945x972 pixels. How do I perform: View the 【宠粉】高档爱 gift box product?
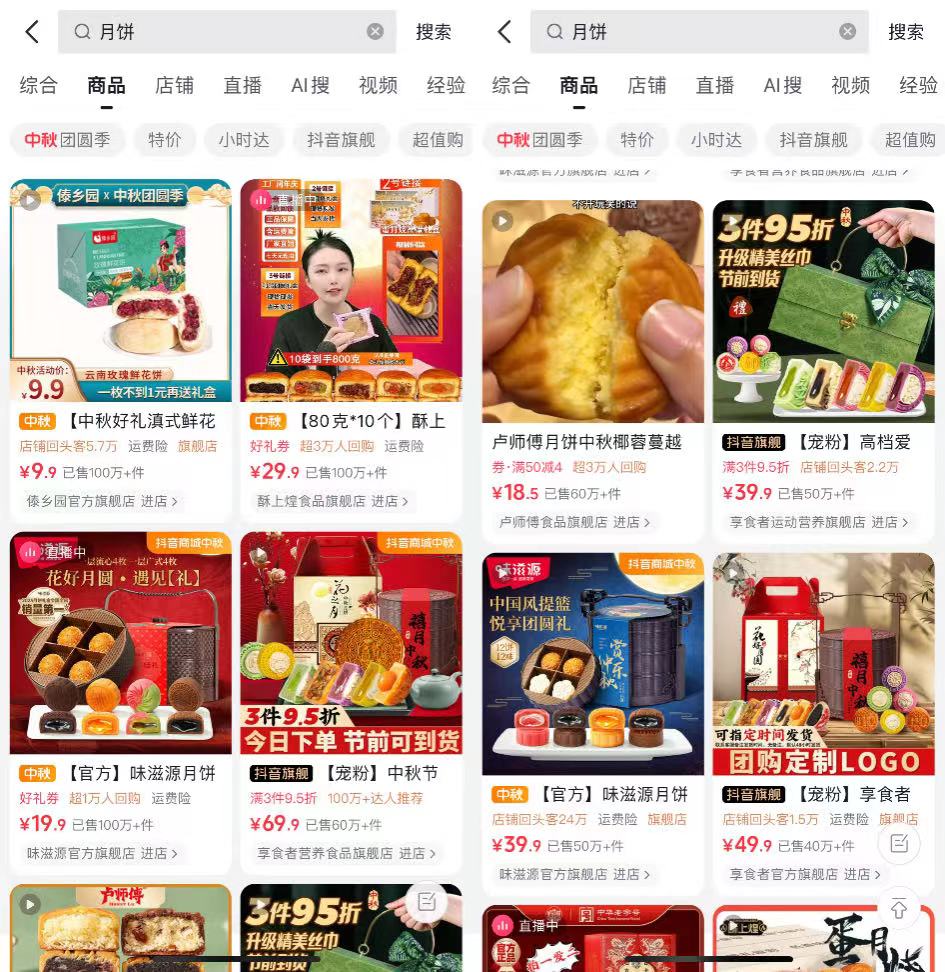823,311
